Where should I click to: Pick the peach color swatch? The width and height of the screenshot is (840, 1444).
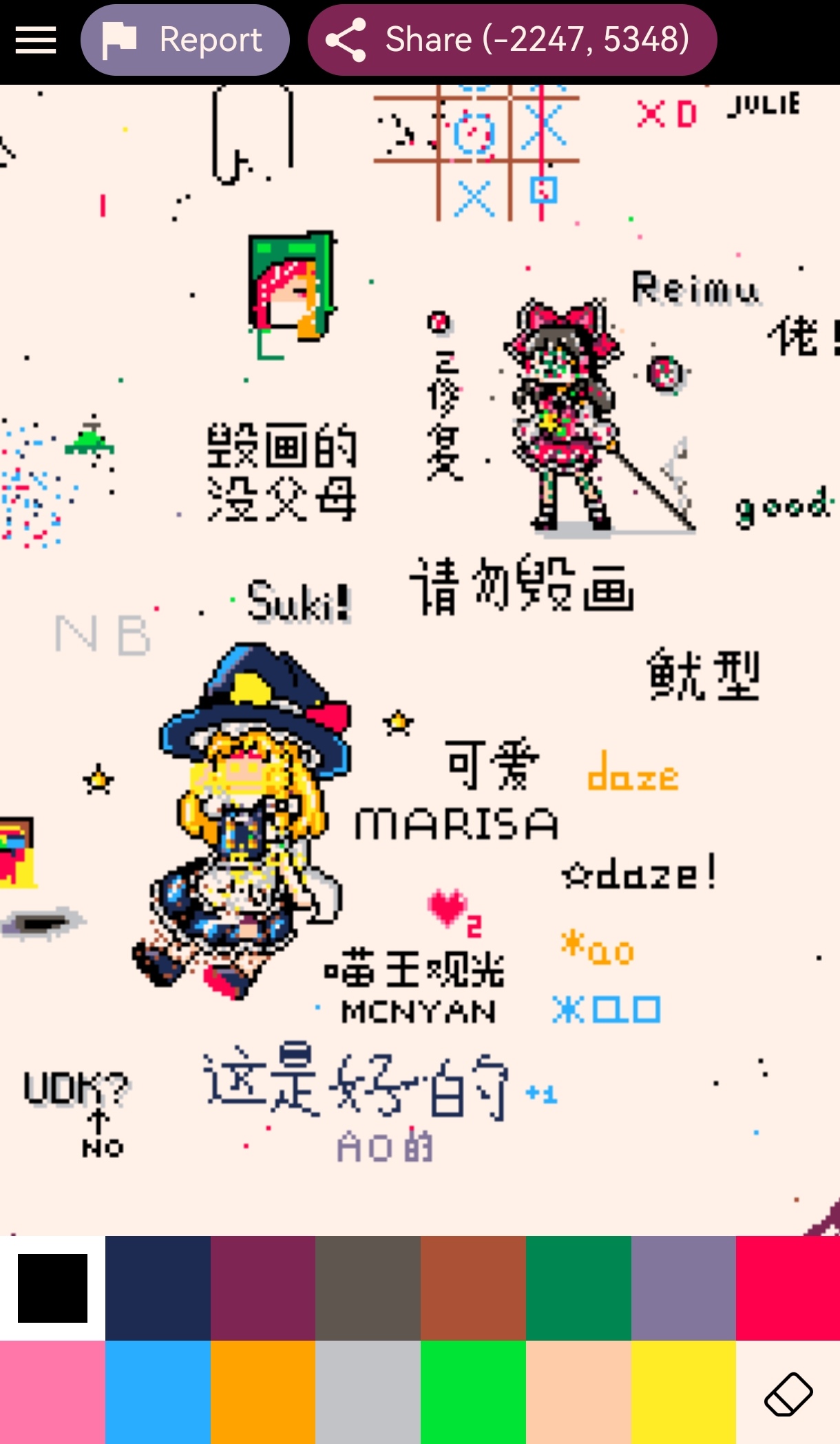(578, 1392)
